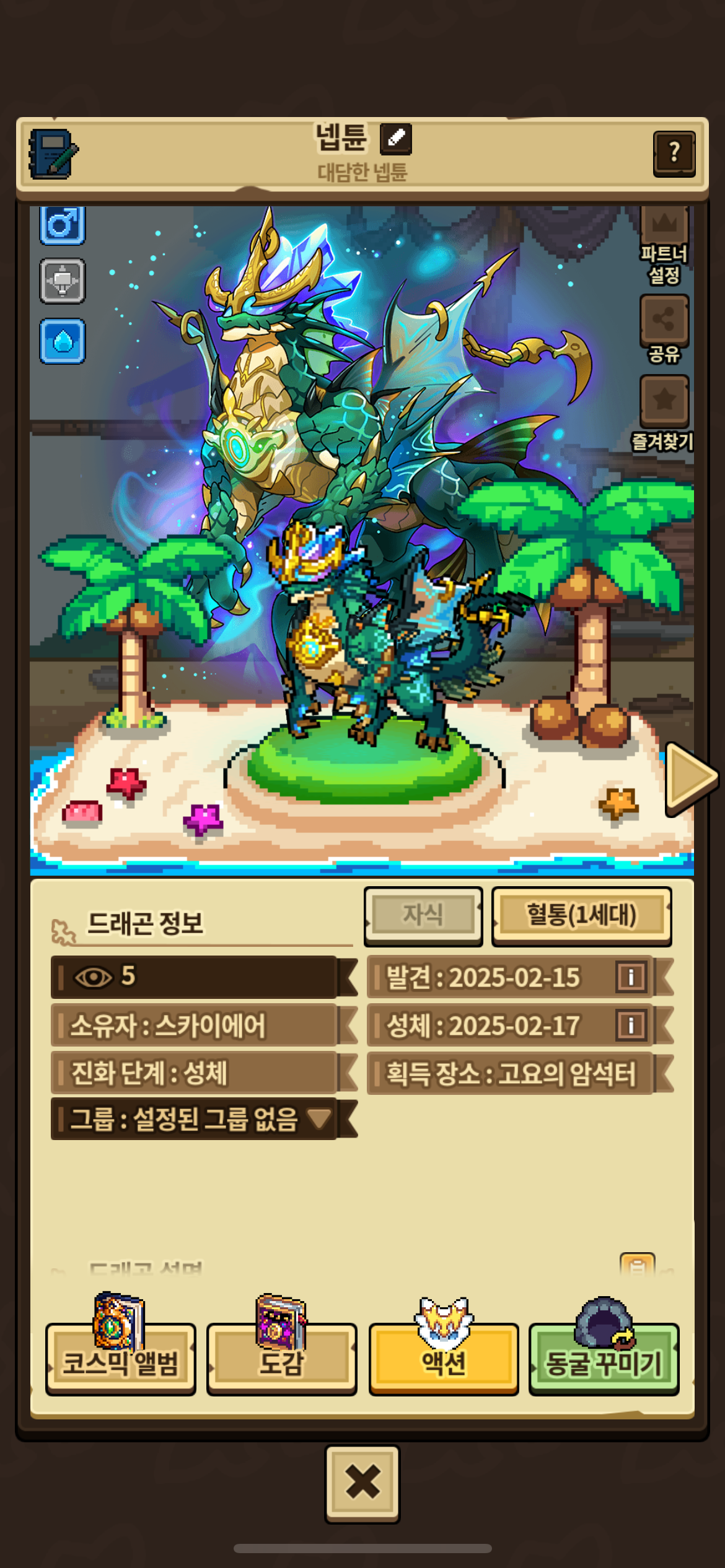The image size is (725, 1568).
Task: Tap the grey icon below the gender icon
Action: click(63, 281)
